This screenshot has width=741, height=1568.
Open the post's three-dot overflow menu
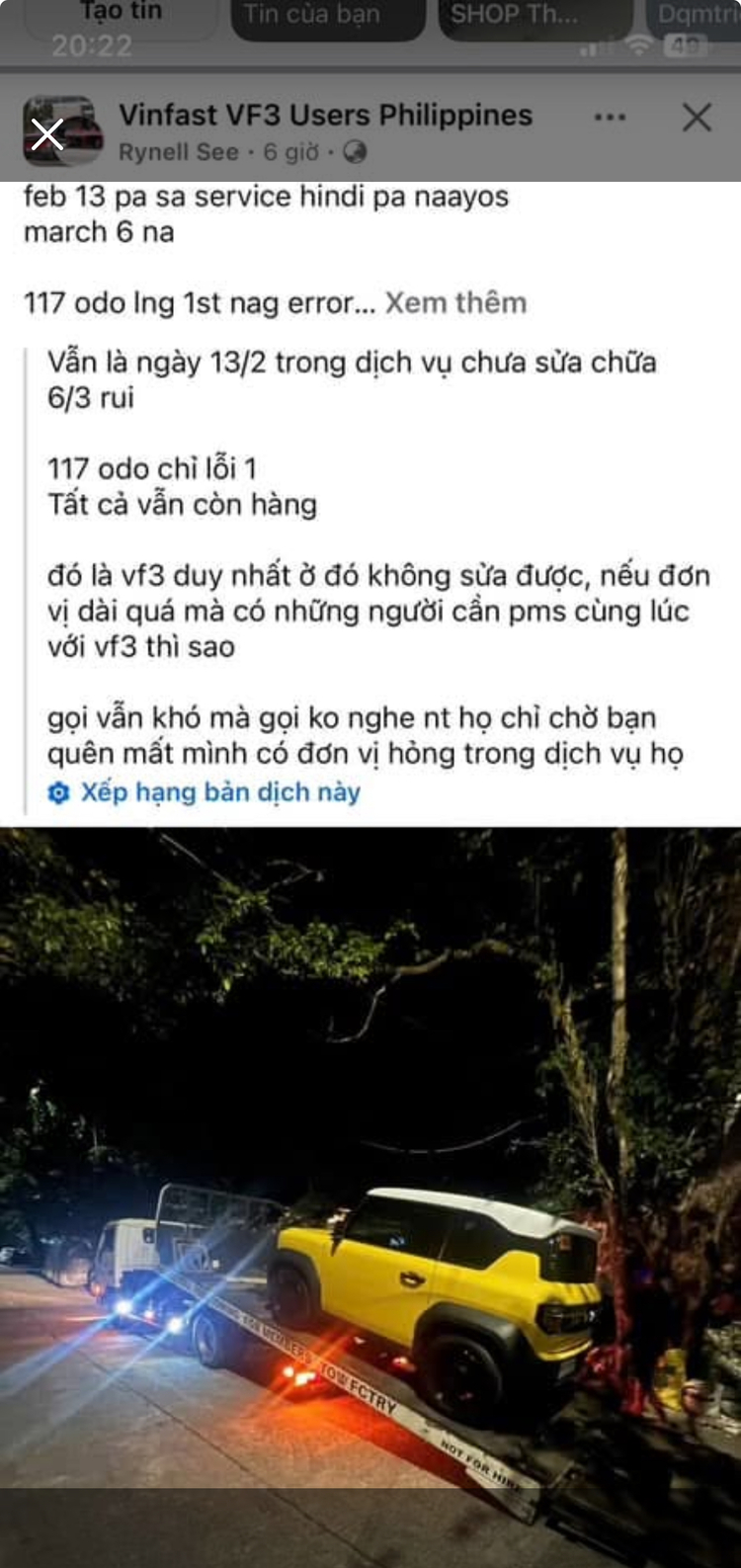610,118
